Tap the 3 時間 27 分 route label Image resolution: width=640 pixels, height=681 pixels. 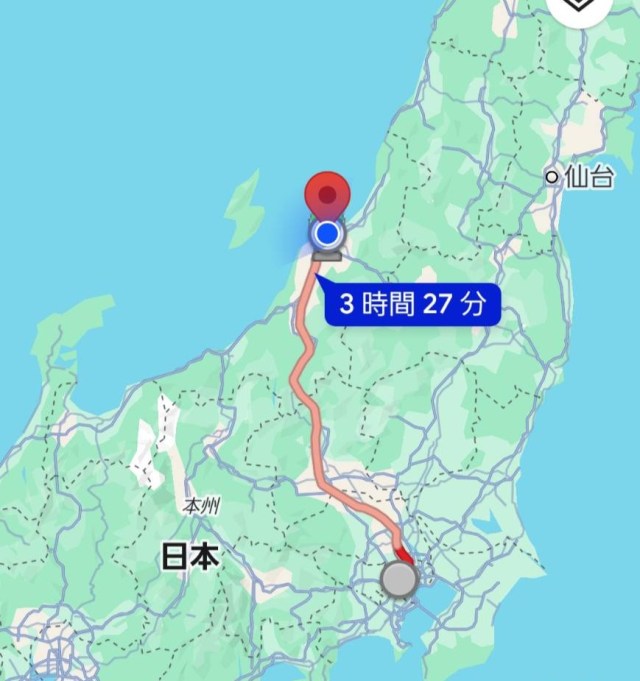[410, 304]
